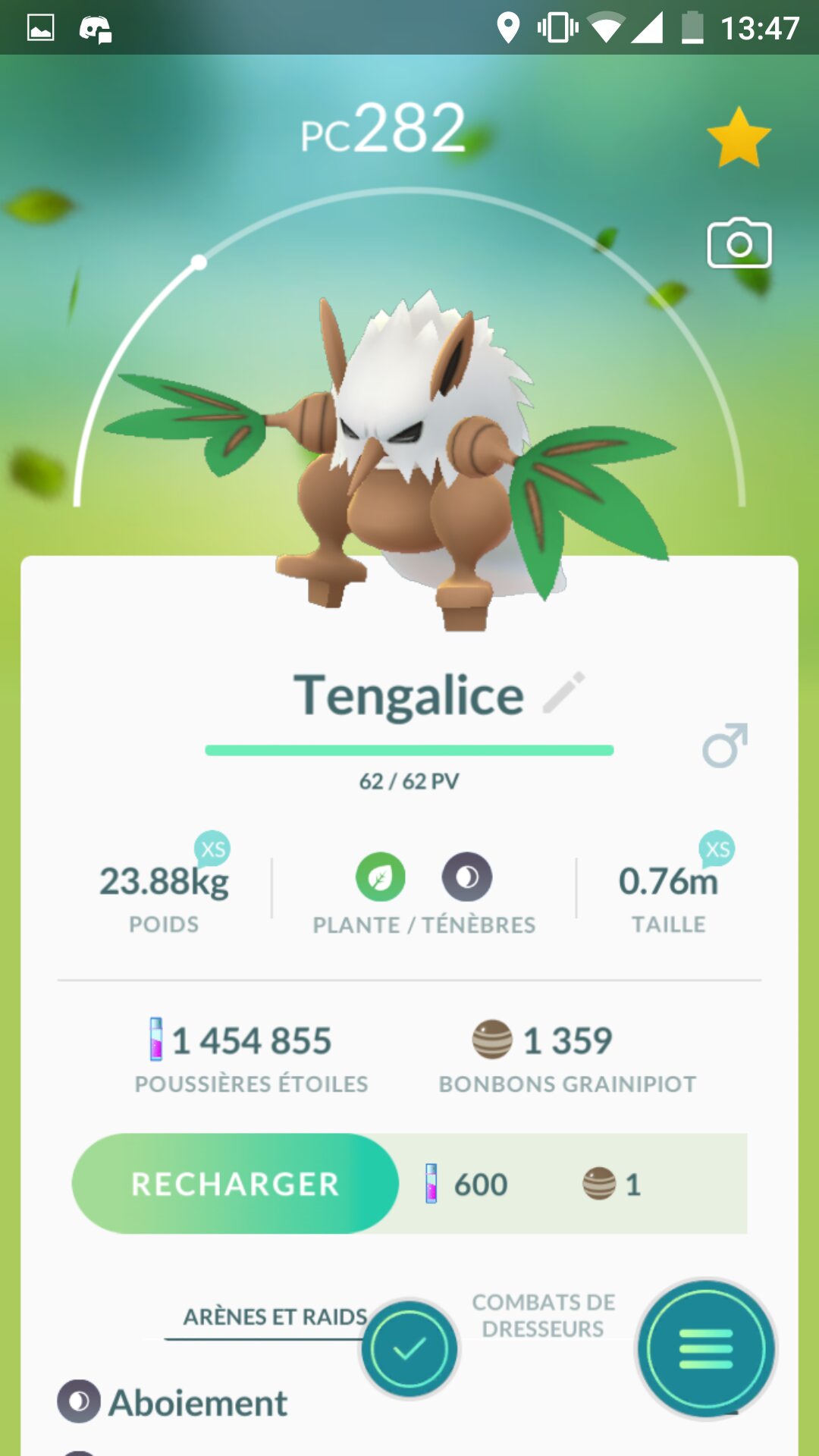Toggle the favorite star for Tengalice

[x=739, y=138]
